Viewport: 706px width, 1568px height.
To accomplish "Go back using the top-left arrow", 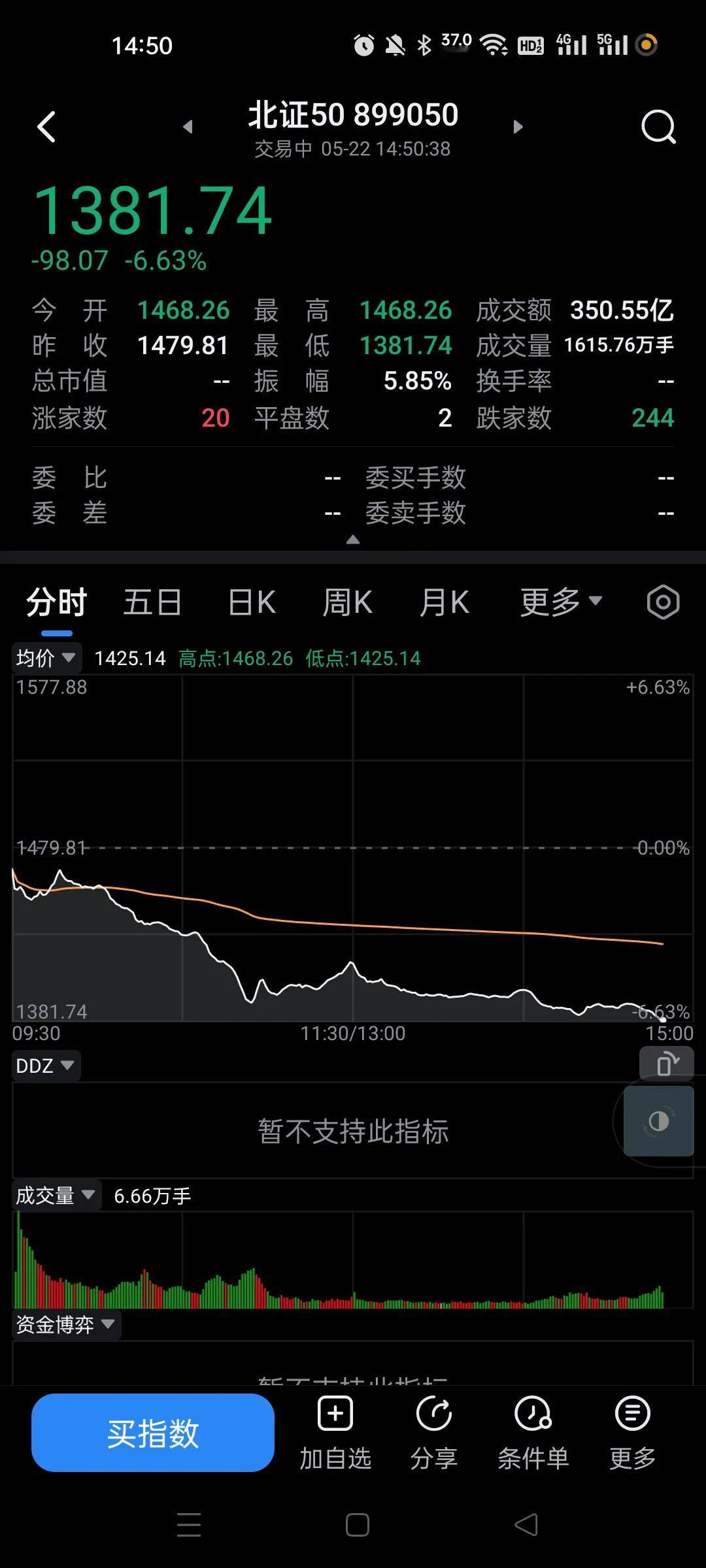I will pos(46,127).
